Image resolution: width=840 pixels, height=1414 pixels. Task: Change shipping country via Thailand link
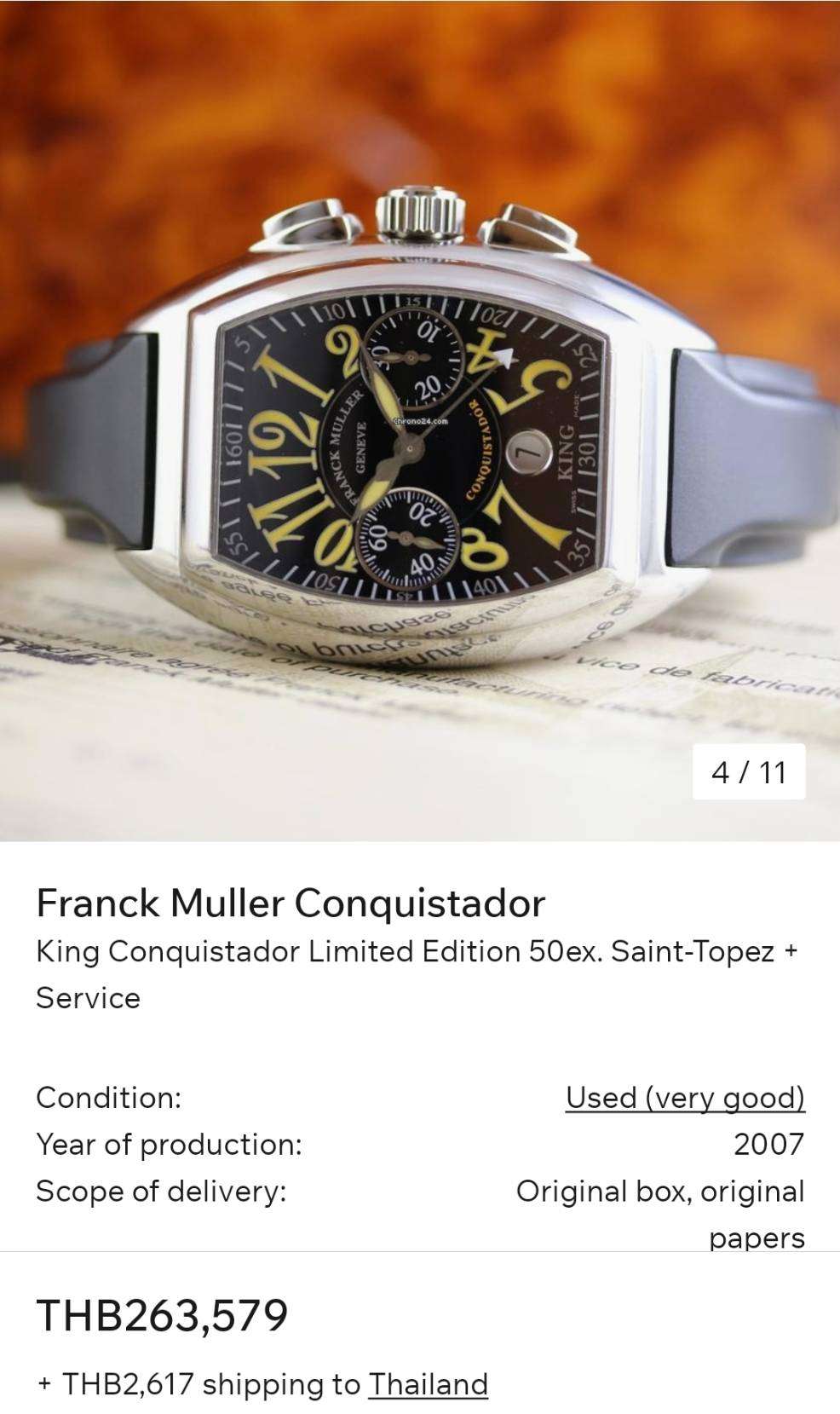[x=428, y=1384]
